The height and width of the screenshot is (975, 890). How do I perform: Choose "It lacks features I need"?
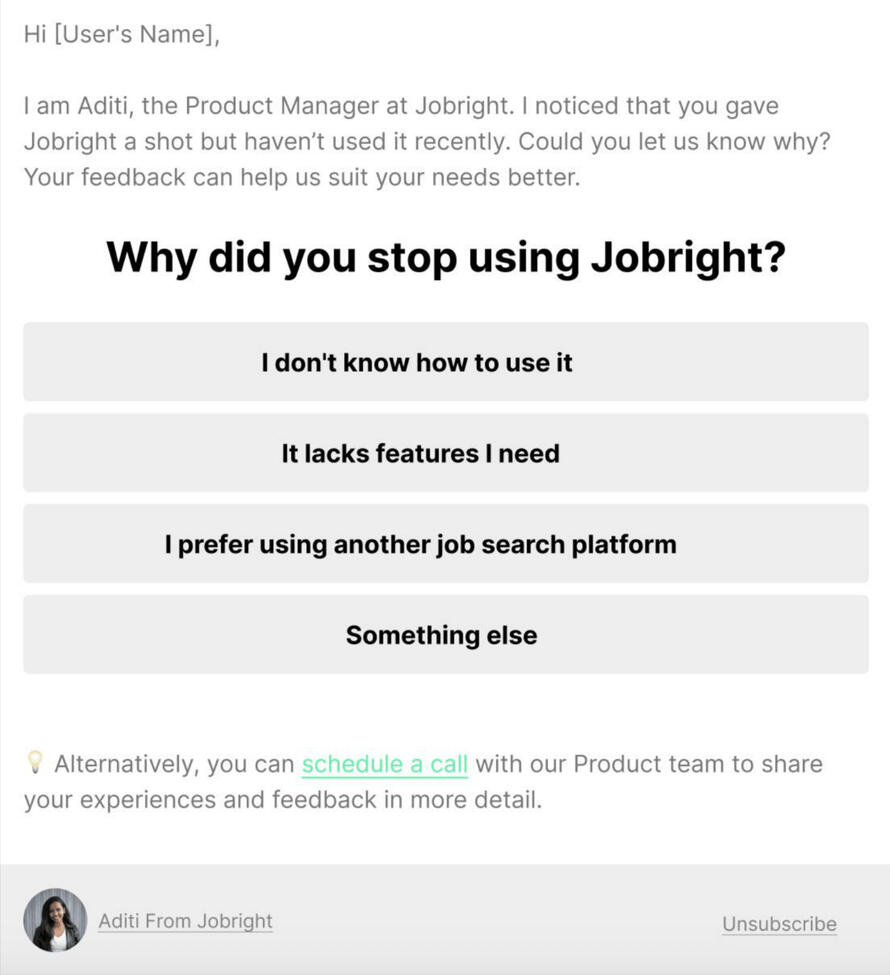click(x=445, y=453)
